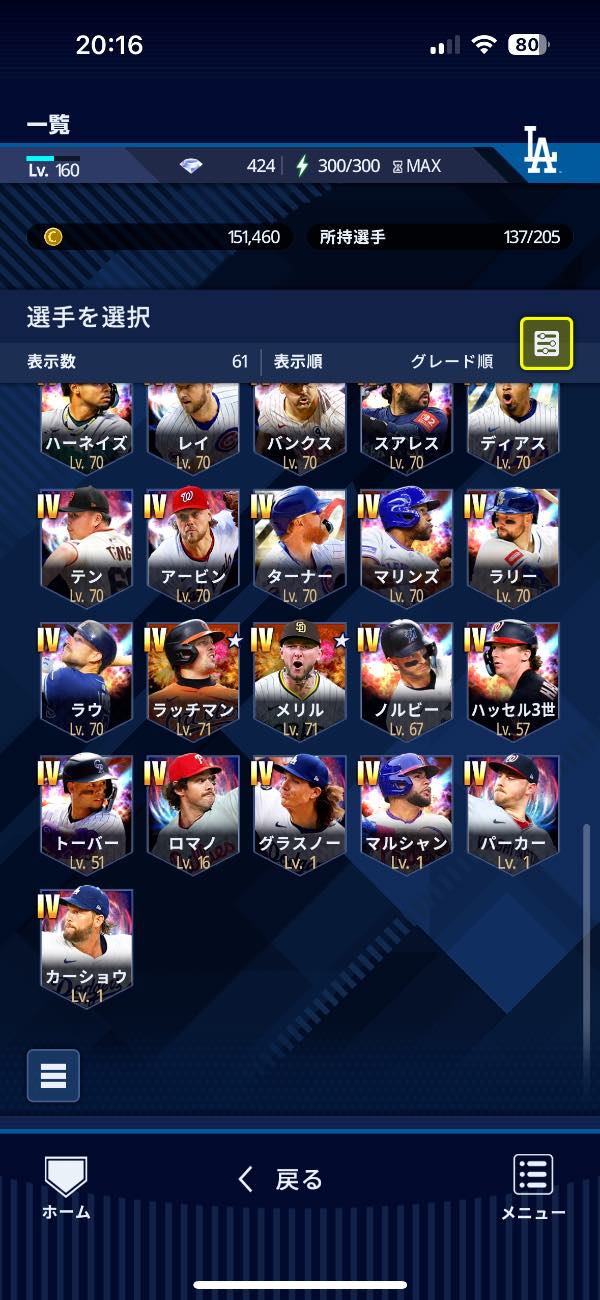Go to ホーム (Home)
The height and width of the screenshot is (1300, 600).
(66, 1187)
